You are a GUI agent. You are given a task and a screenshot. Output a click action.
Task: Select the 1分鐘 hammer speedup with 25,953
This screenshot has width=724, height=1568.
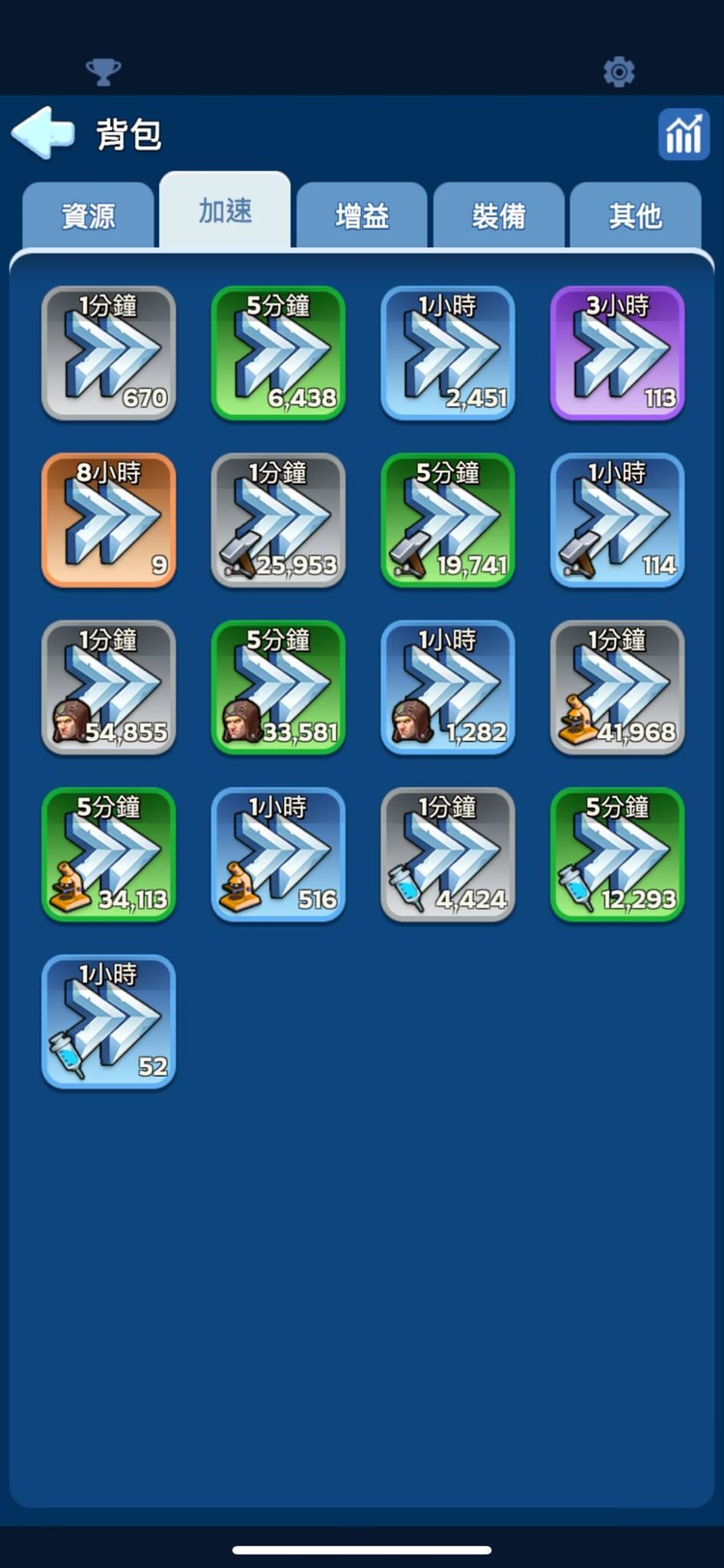coord(278,520)
